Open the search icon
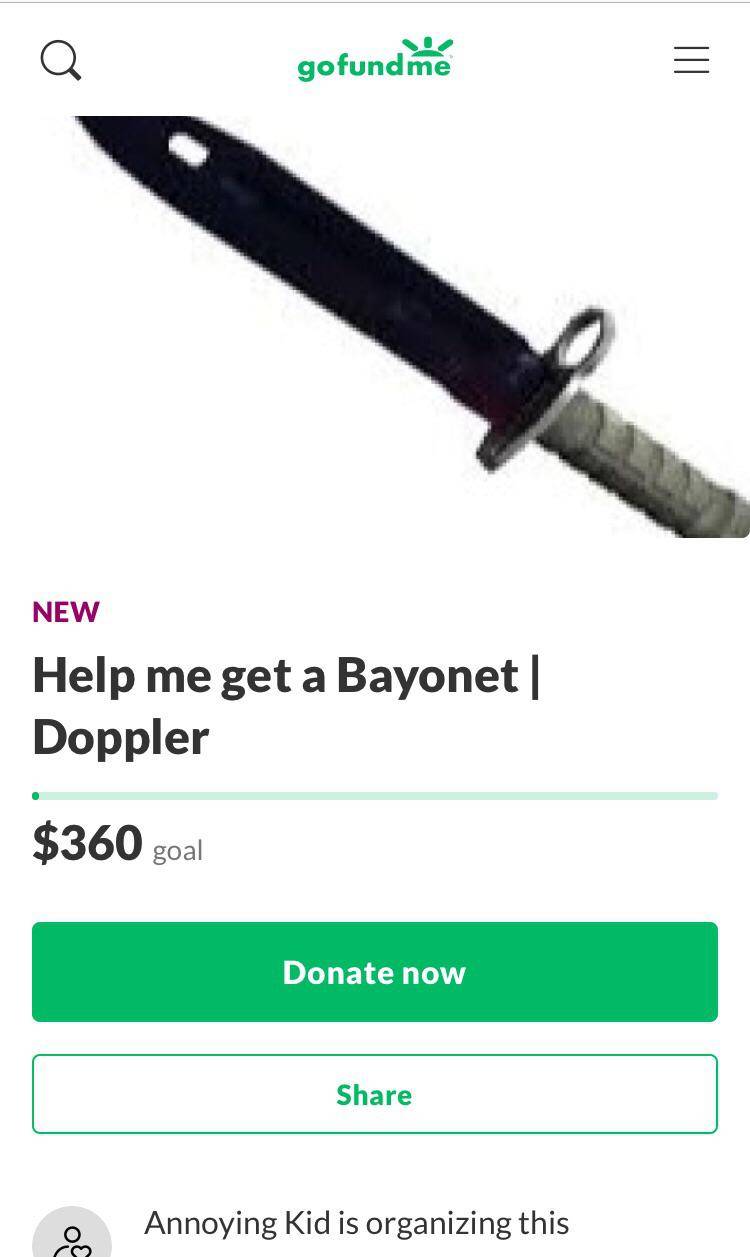Viewport: 750px width, 1257px height. point(61,60)
